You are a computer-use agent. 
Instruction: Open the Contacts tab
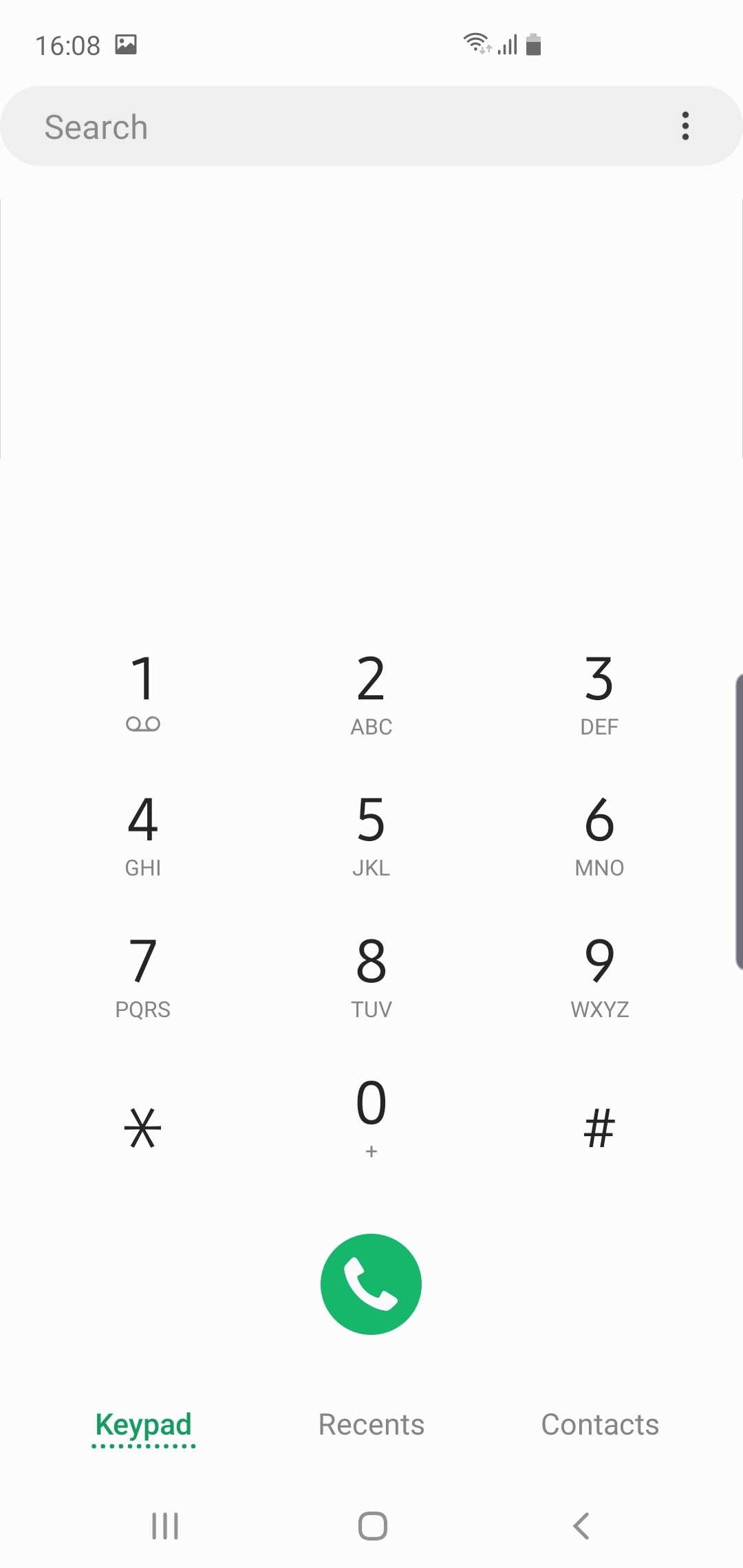click(x=599, y=1424)
